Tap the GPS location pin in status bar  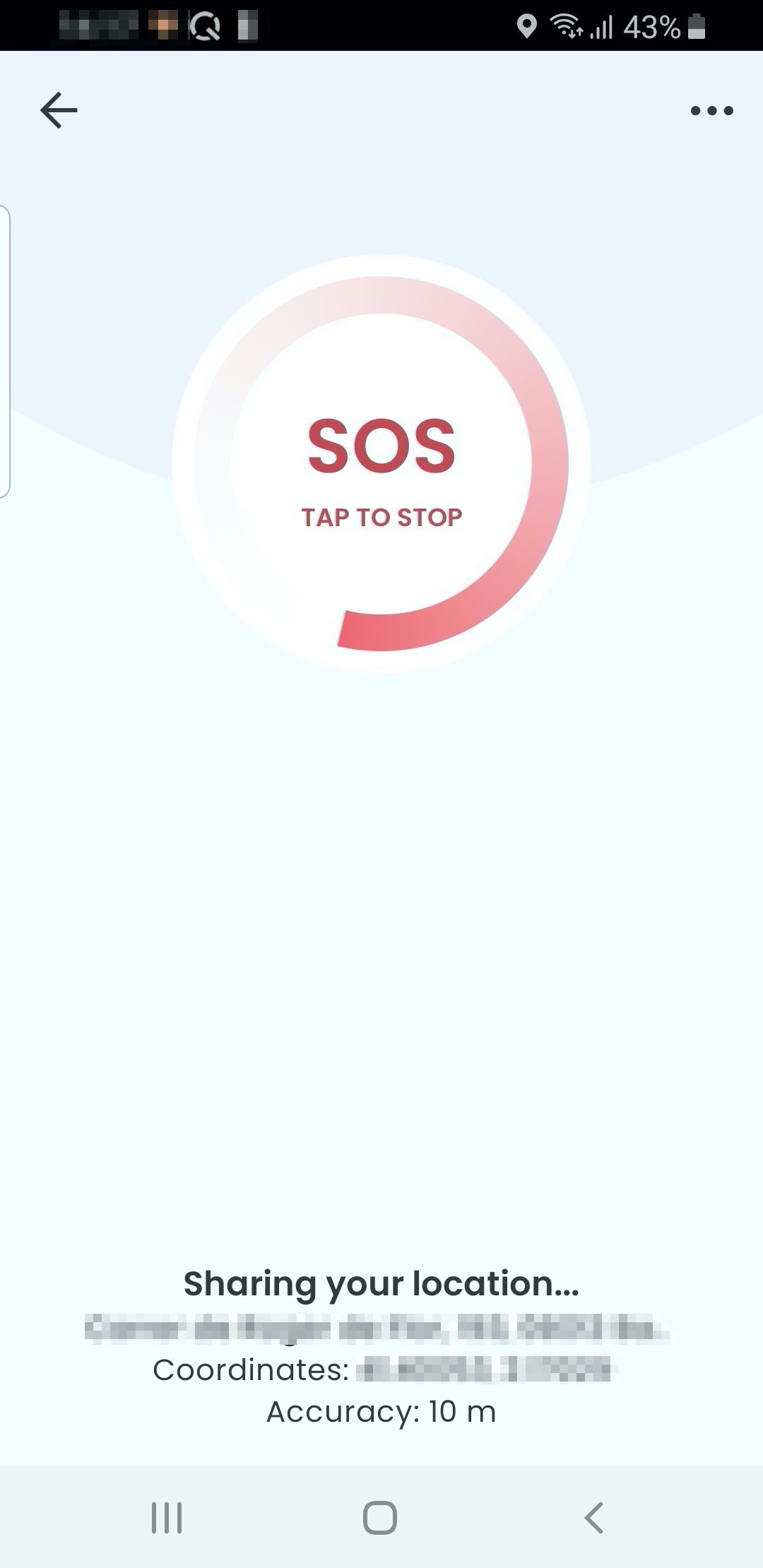(x=527, y=28)
